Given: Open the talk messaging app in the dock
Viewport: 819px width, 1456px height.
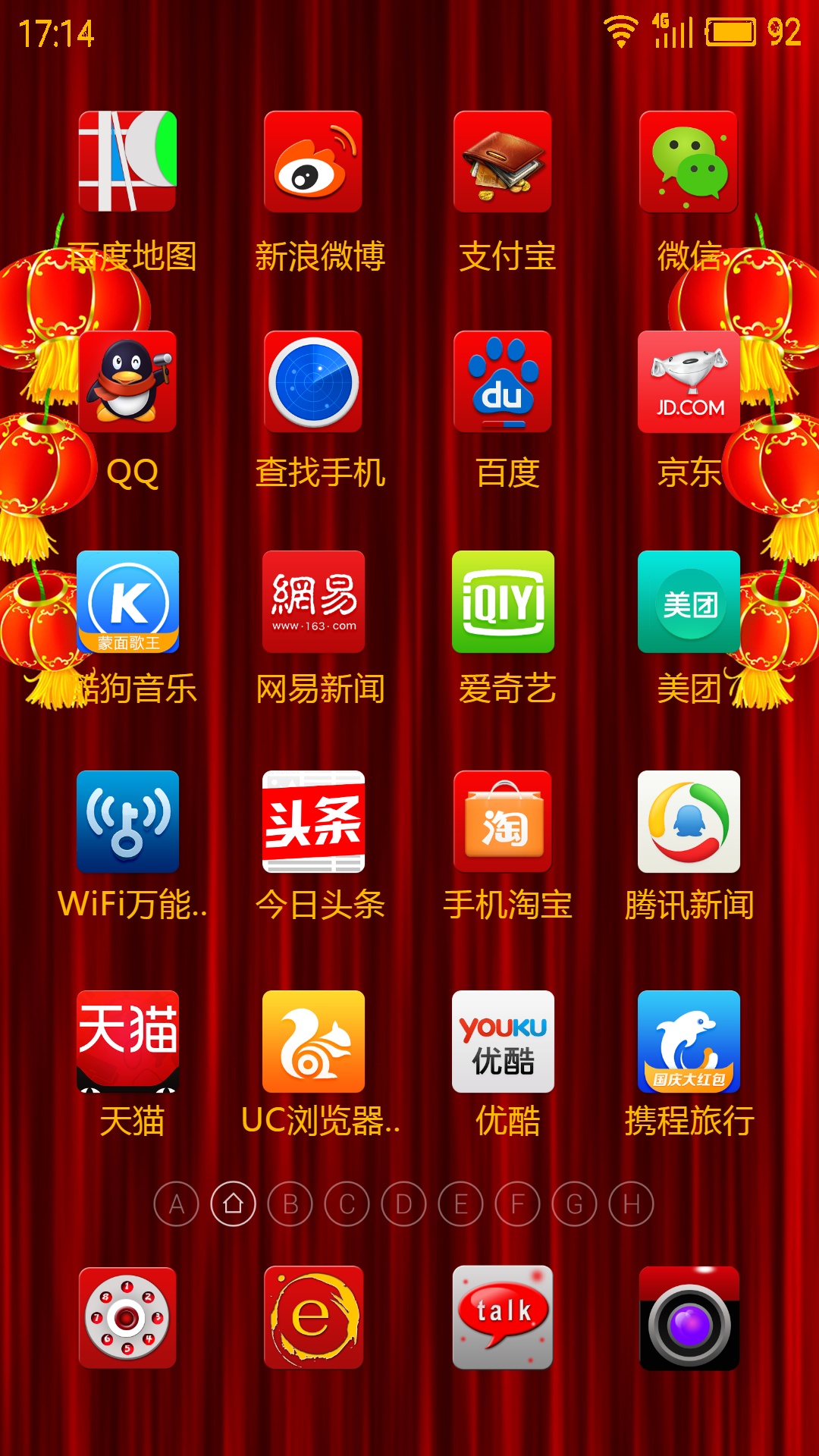Looking at the screenshot, I should tap(503, 1318).
